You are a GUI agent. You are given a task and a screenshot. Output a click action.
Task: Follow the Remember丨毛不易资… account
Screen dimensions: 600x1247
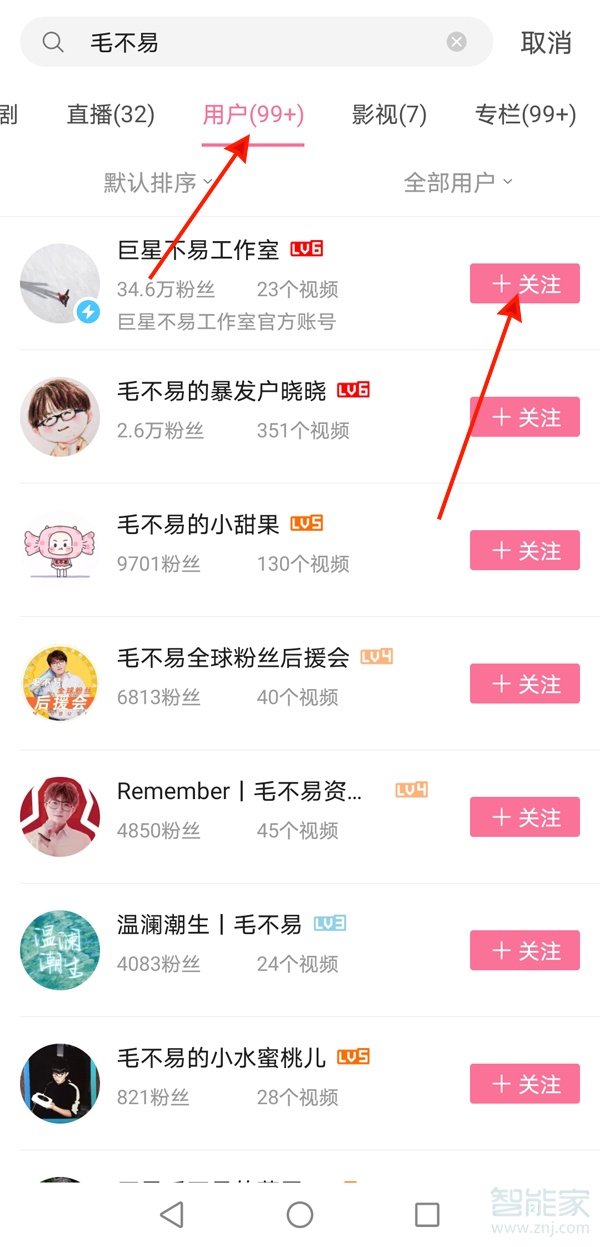525,817
